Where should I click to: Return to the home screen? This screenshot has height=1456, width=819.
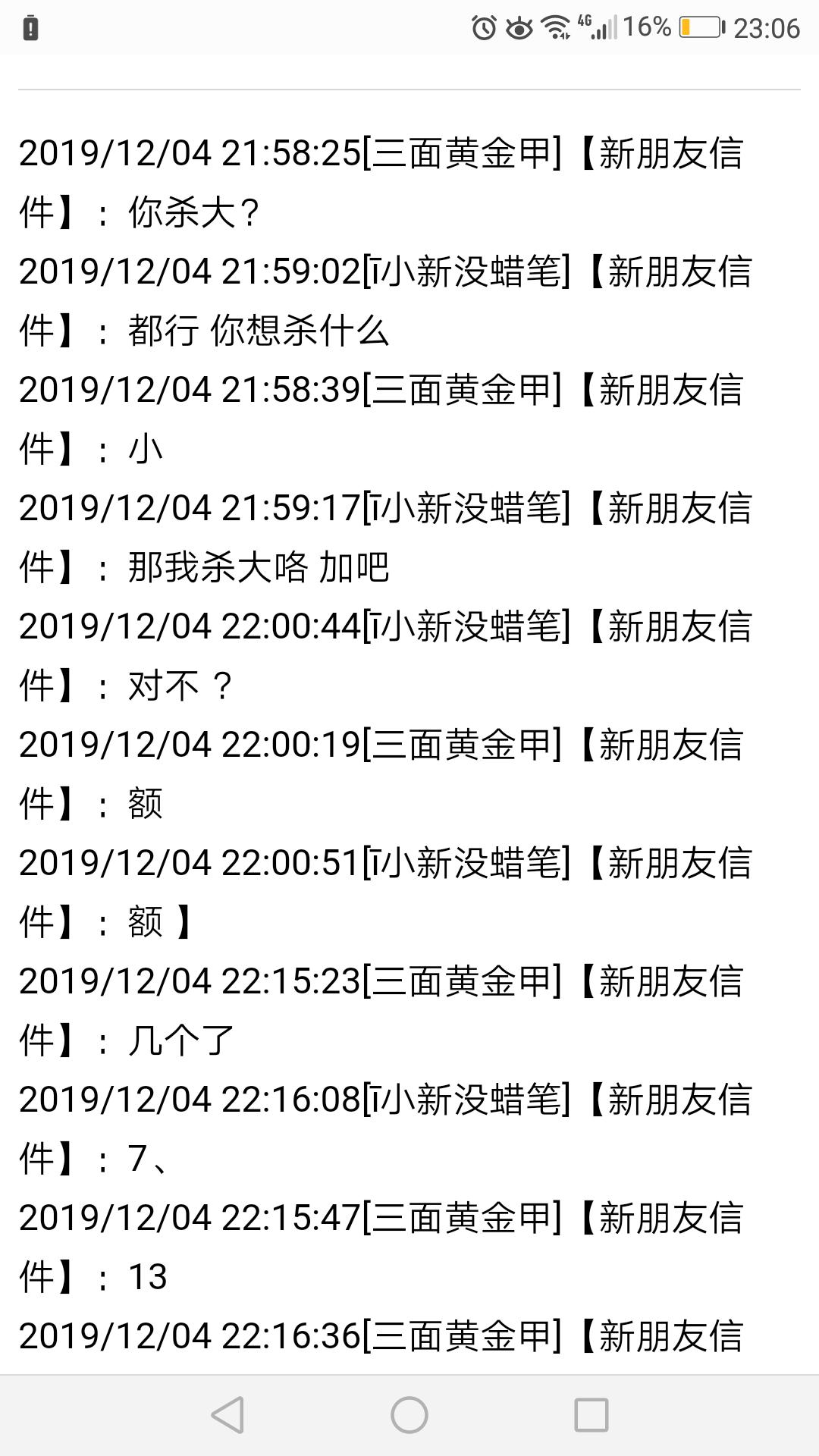coord(409,1415)
